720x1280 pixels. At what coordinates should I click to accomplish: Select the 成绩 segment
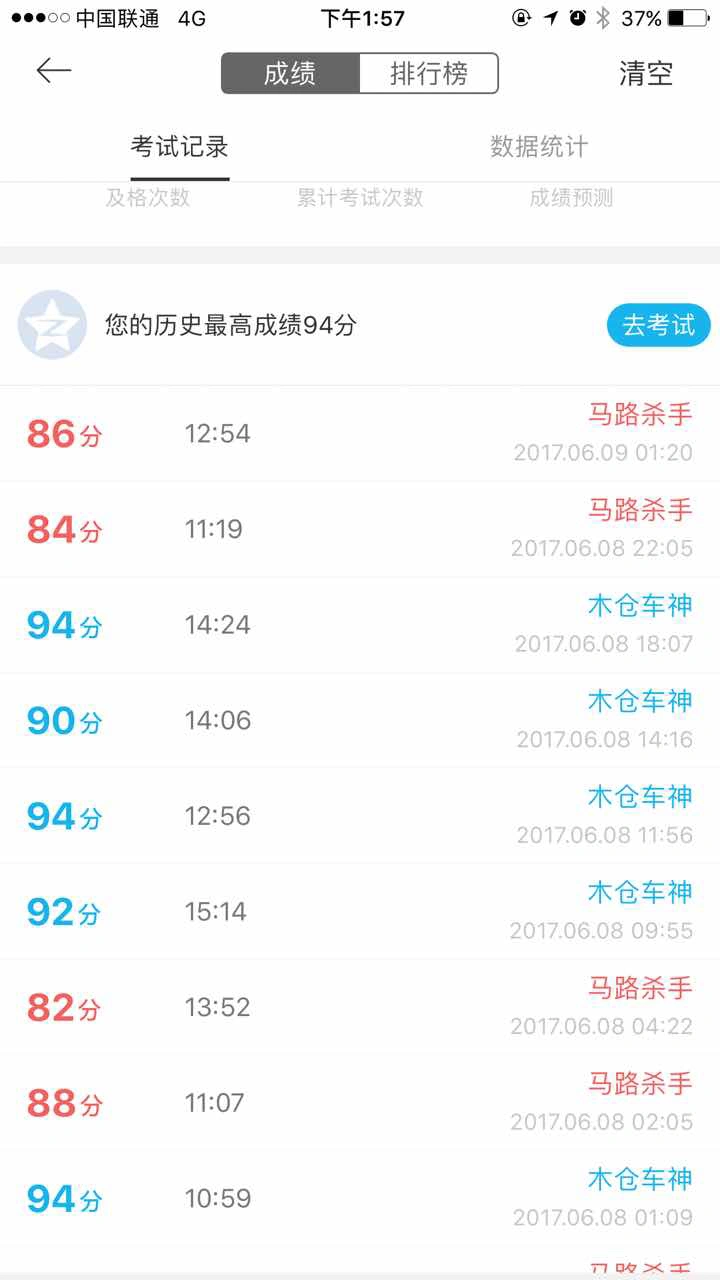coord(290,74)
